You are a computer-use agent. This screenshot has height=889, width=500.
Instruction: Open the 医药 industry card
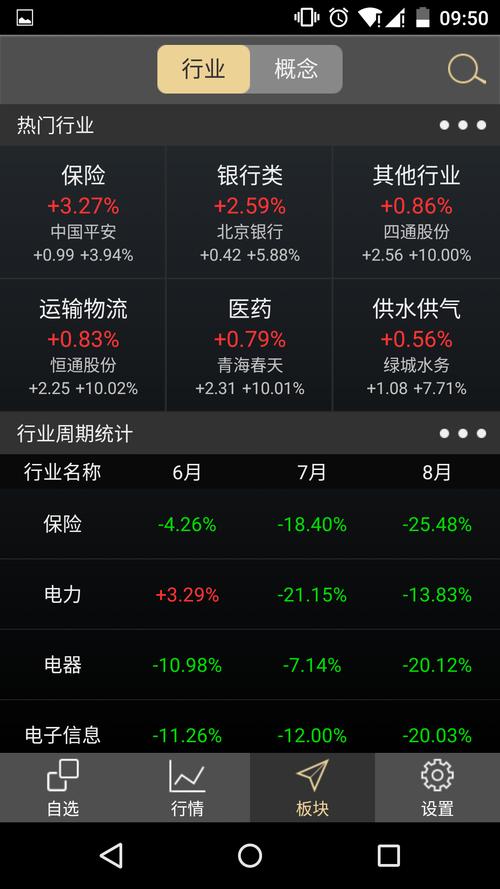(x=249, y=345)
